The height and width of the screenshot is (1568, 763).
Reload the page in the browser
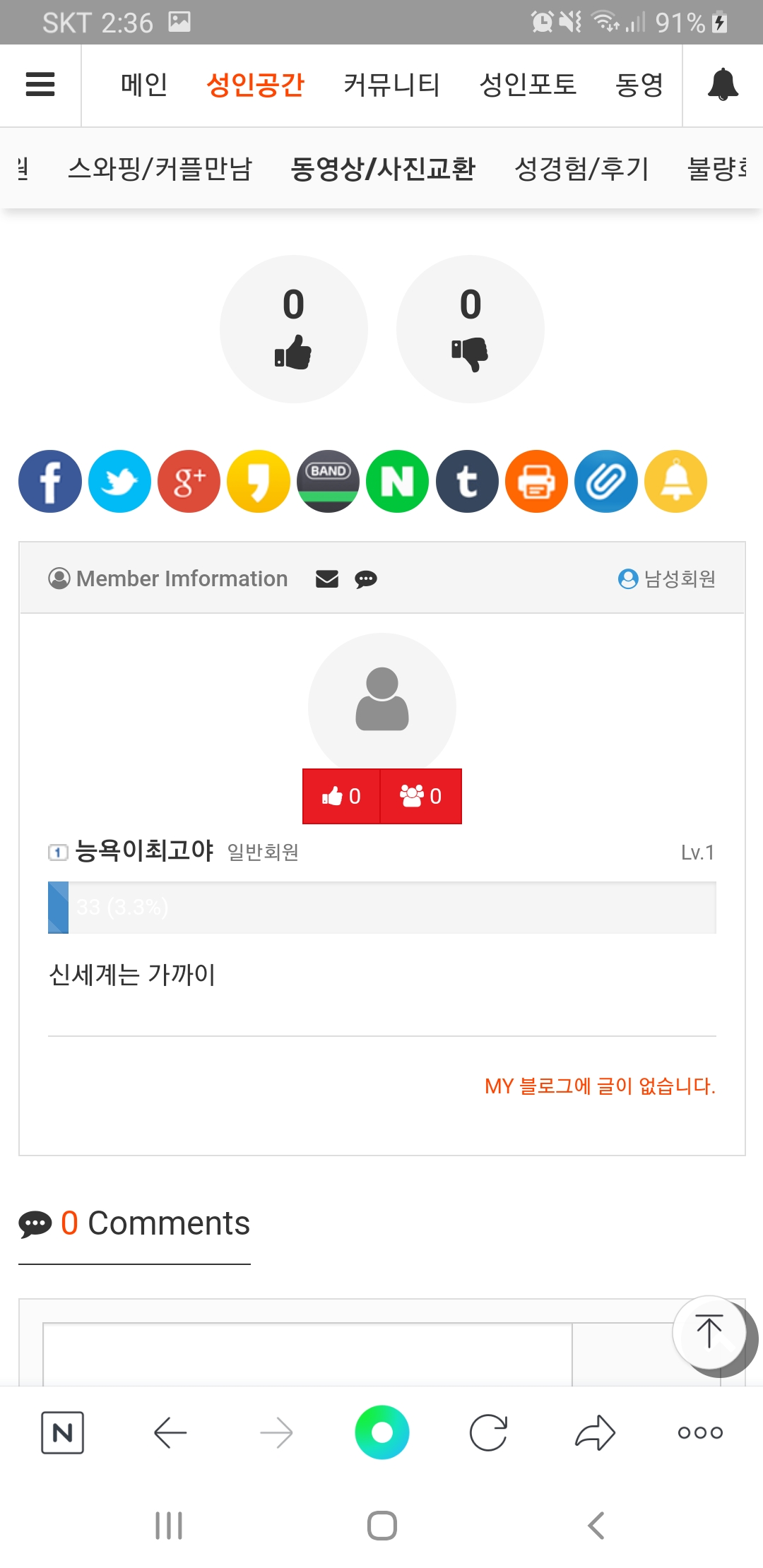[488, 1432]
